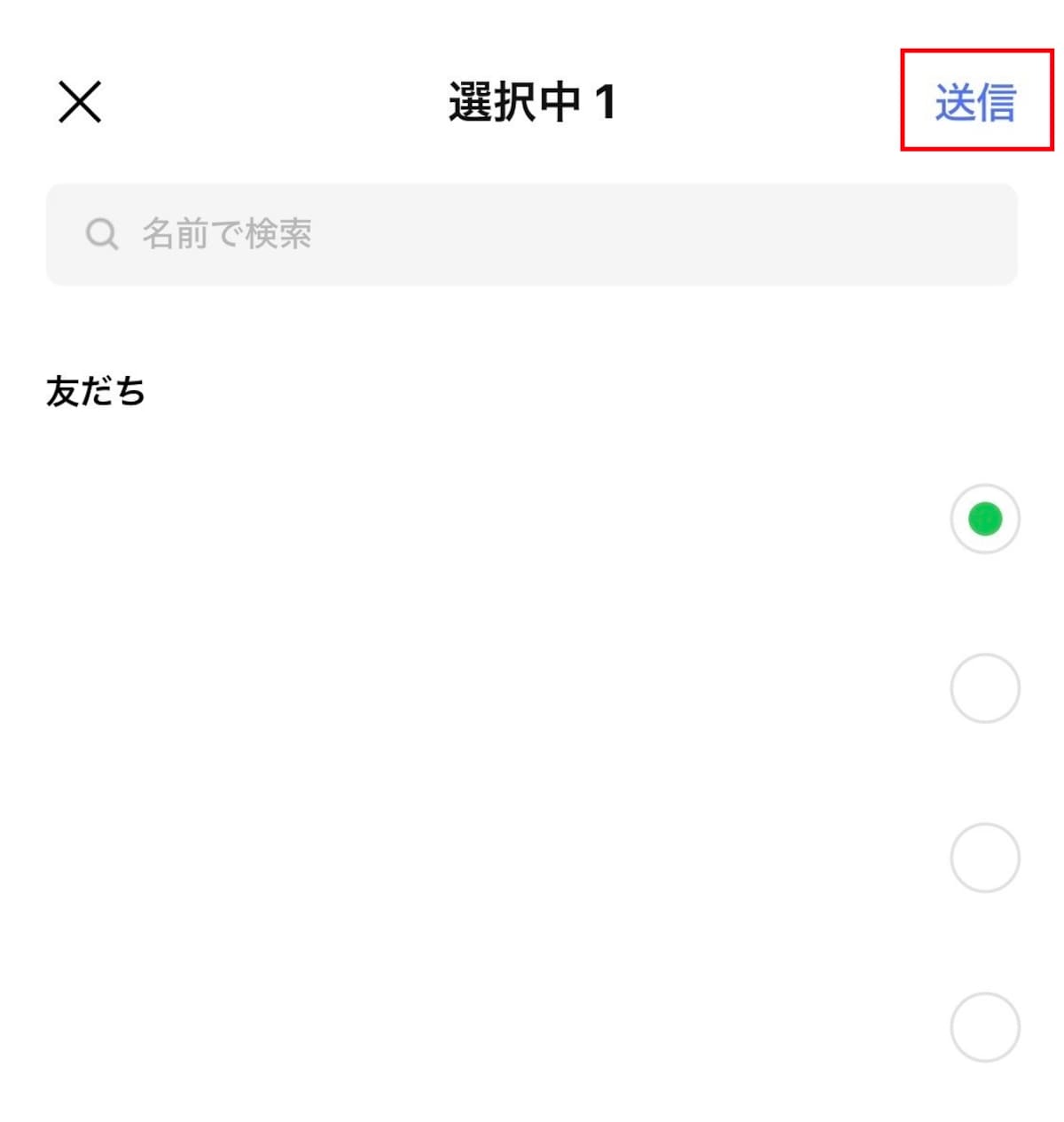Image resolution: width=1064 pixels, height=1122 pixels.
Task: Select the second friend's empty radio circle
Action: coord(984,687)
